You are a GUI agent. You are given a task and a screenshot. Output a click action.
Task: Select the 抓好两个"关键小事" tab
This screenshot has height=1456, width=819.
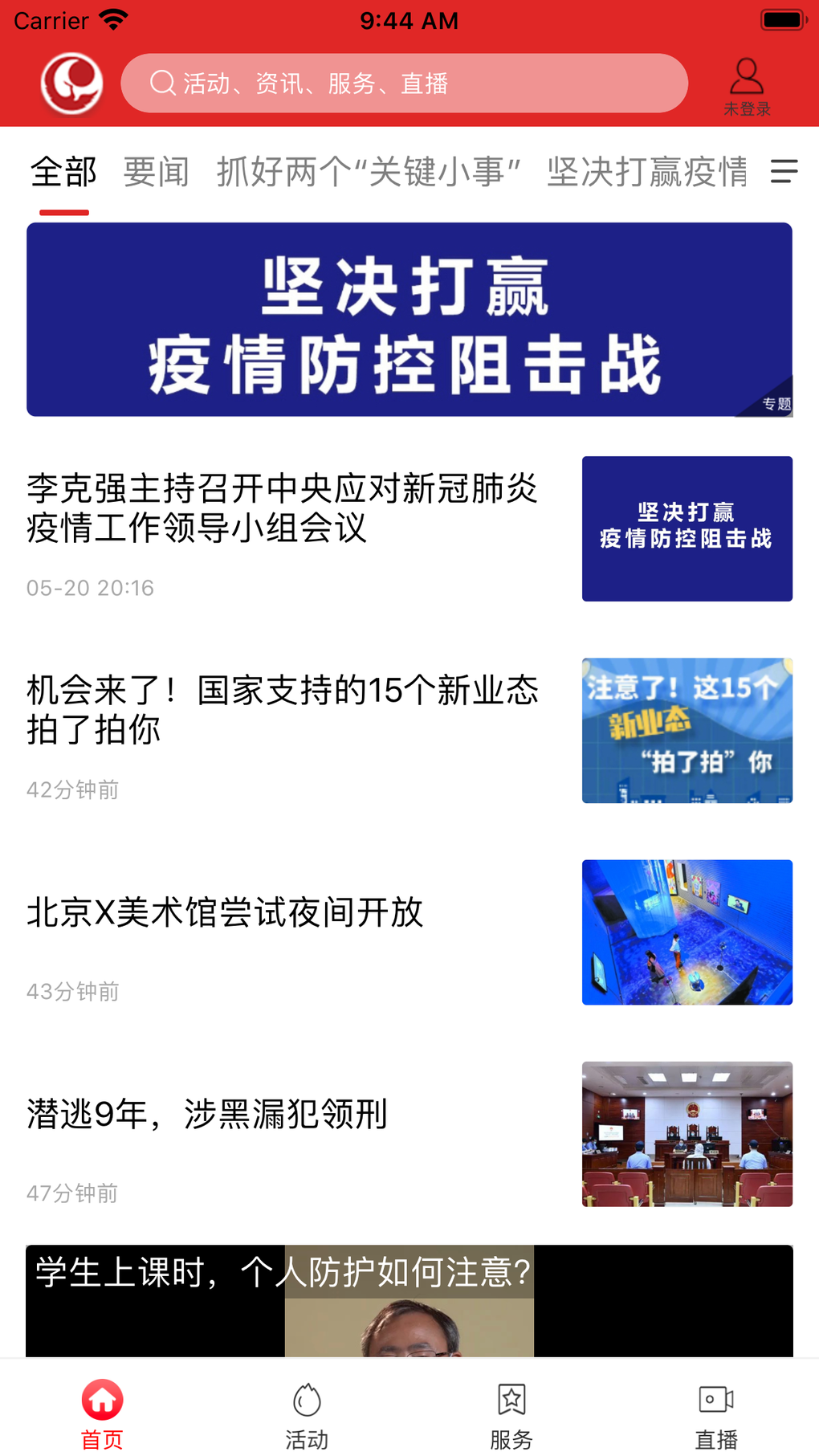[x=369, y=172]
